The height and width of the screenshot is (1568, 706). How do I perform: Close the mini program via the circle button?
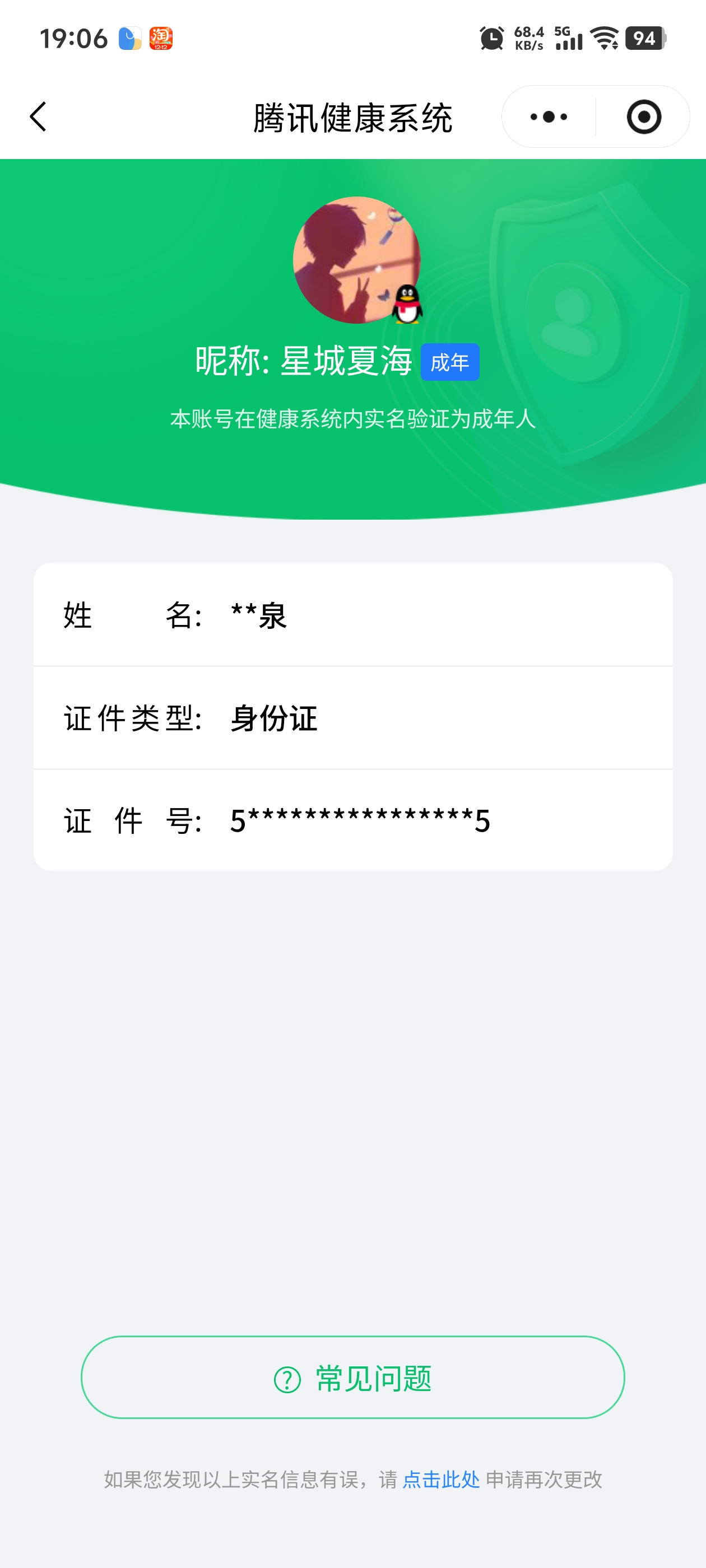tap(643, 117)
